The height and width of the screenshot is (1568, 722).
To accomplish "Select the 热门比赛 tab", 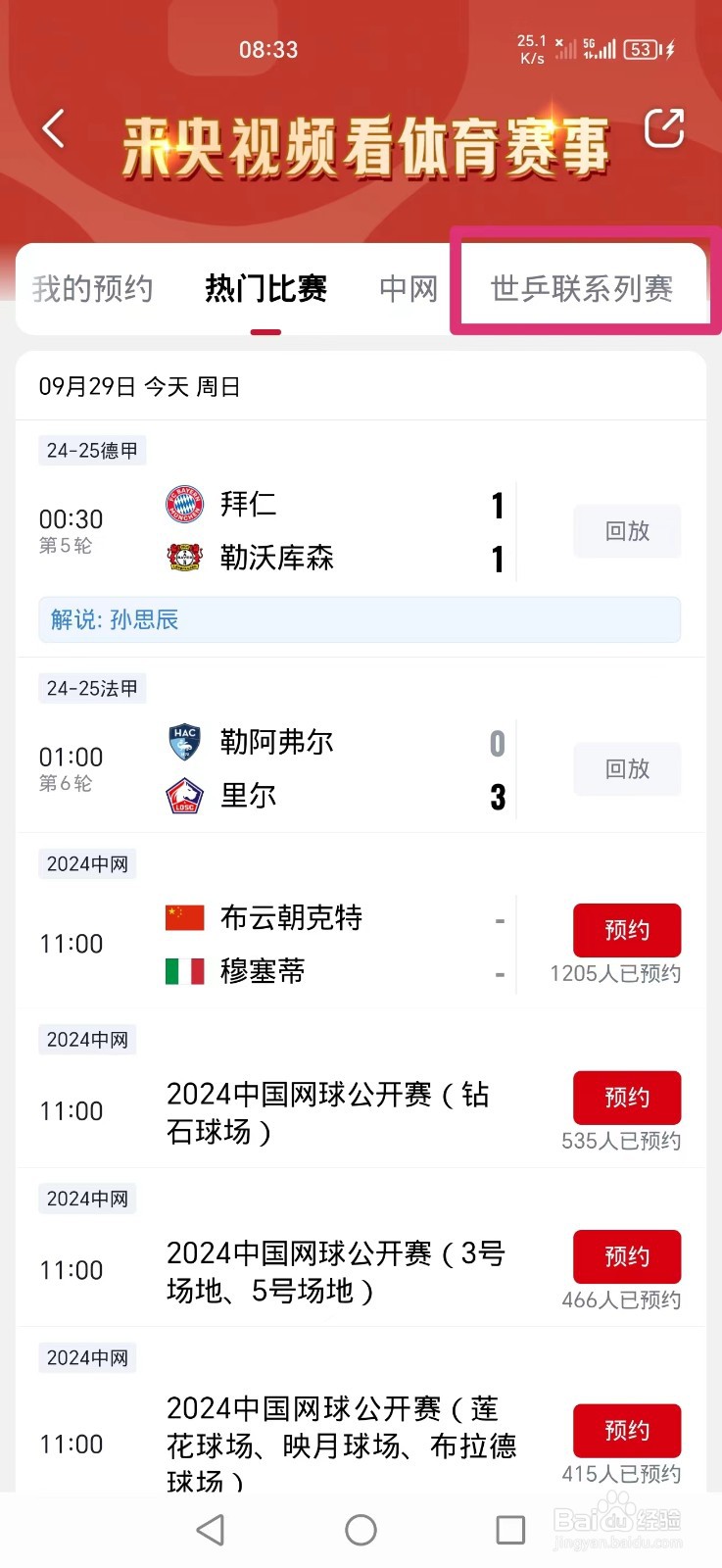I will (x=265, y=289).
